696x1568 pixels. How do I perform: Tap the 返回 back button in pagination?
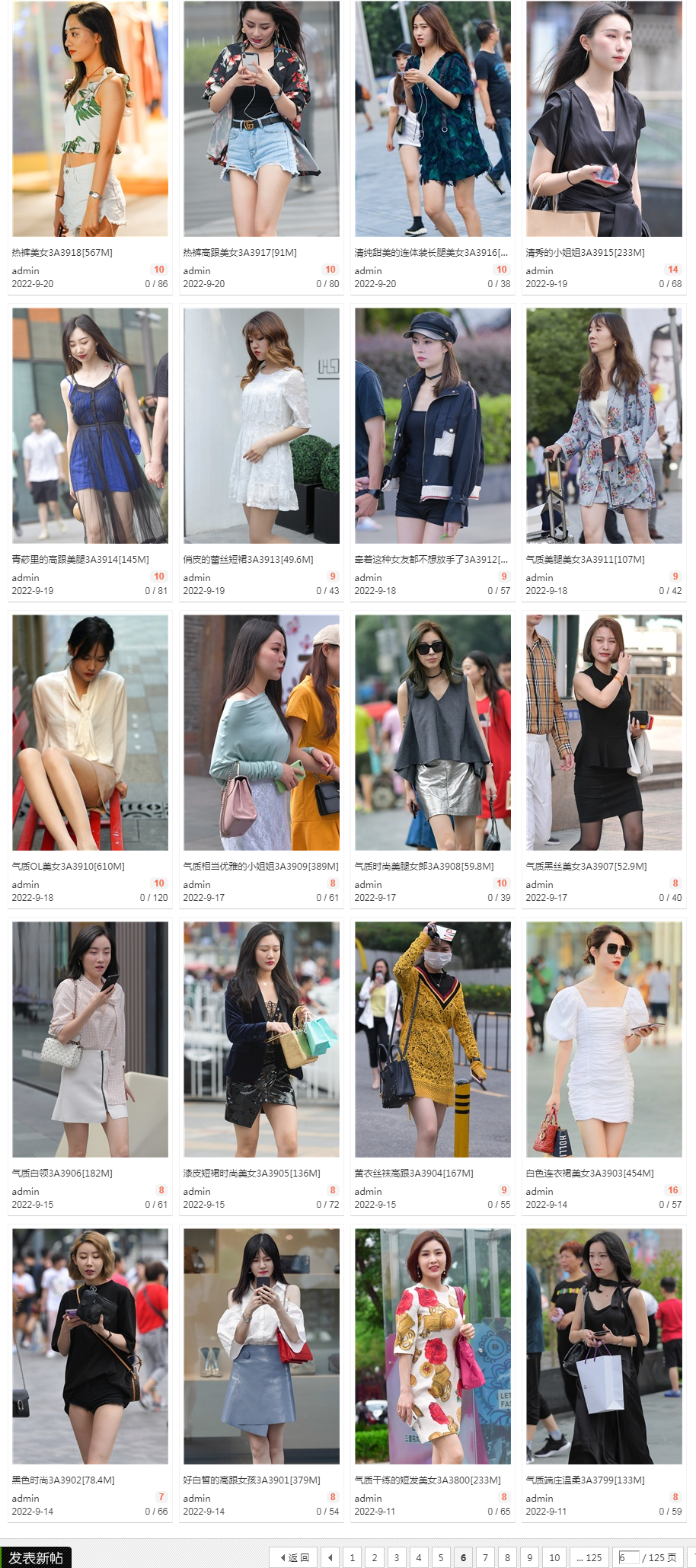(294, 1558)
